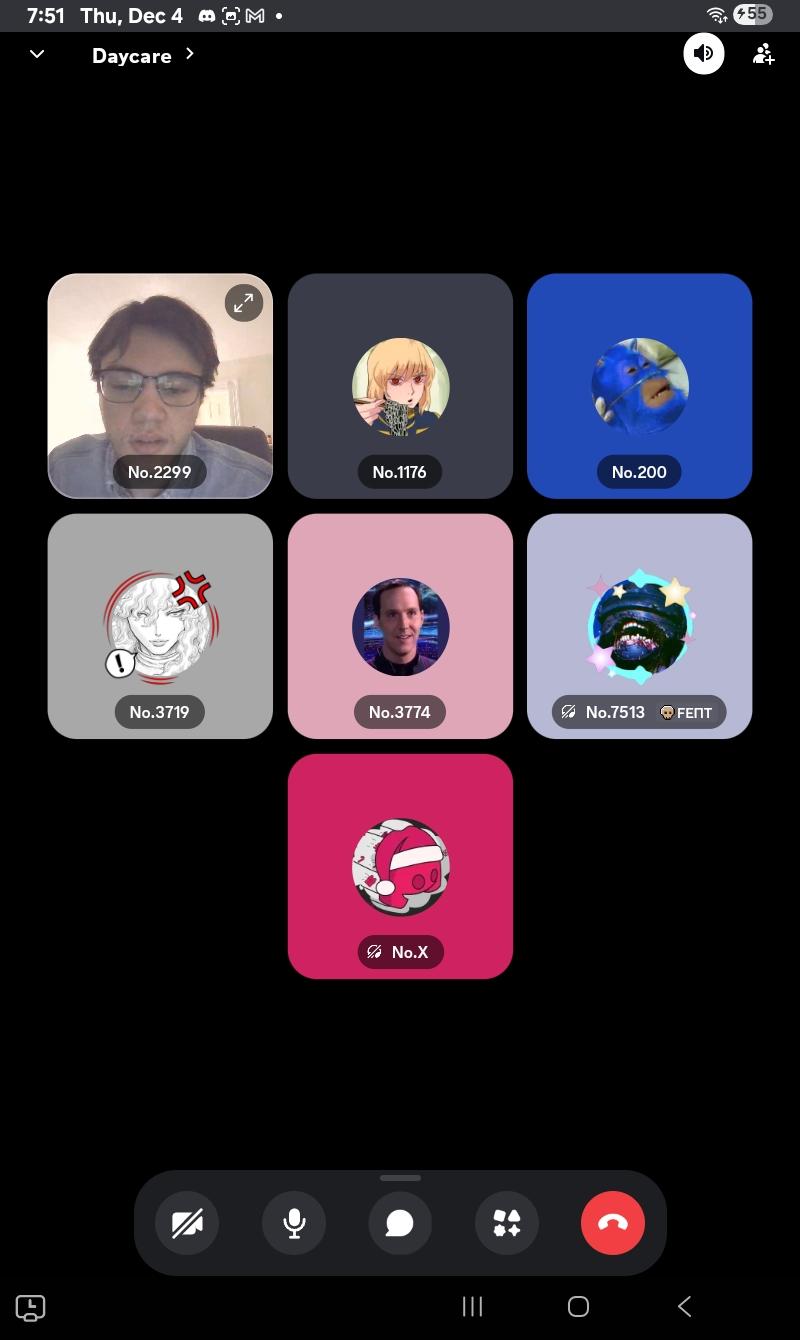The width and height of the screenshot is (800, 1340).
Task: Expand the call controls drawer handle
Action: tap(400, 1178)
